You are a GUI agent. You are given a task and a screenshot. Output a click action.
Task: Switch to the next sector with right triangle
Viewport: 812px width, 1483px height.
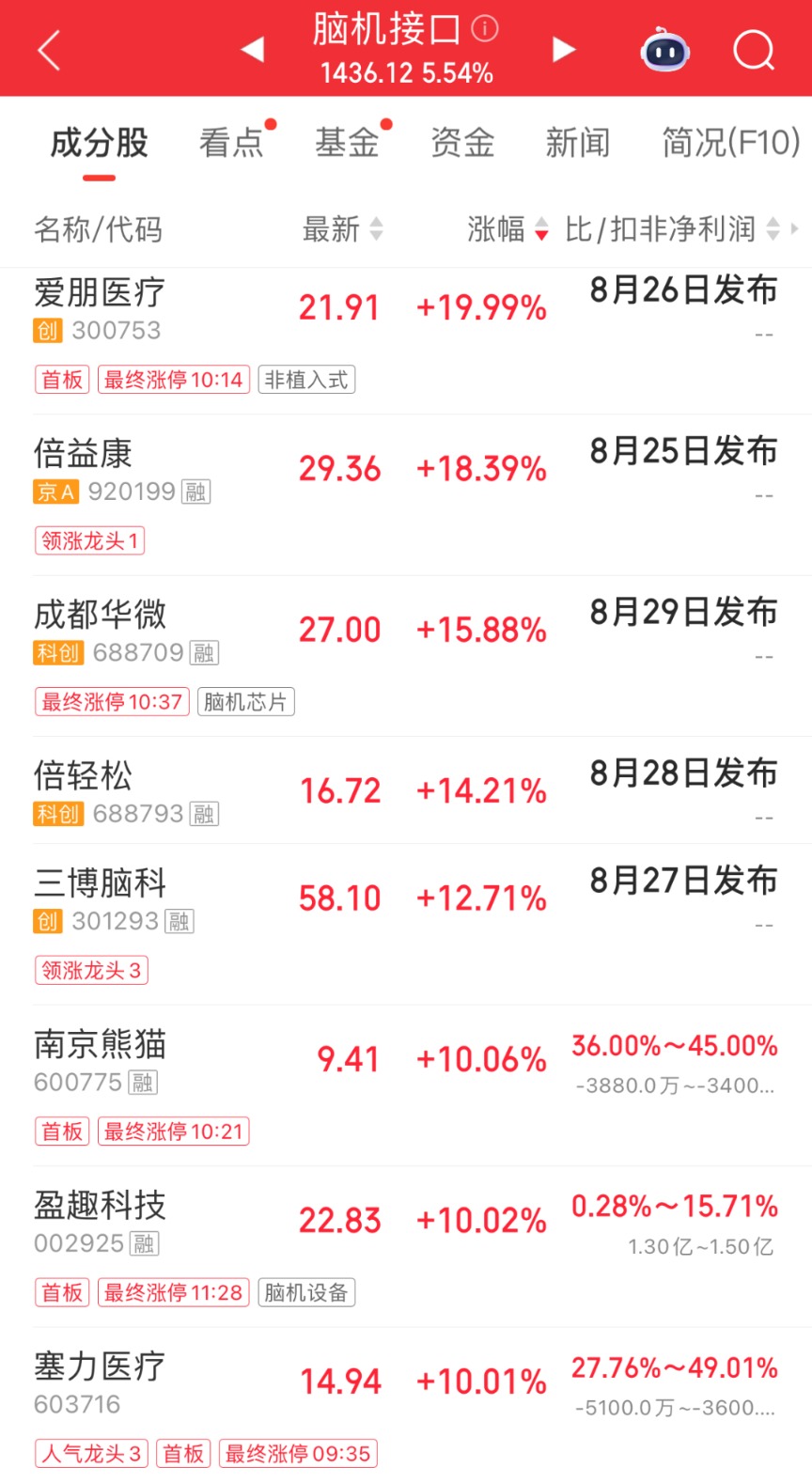point(563,49)
